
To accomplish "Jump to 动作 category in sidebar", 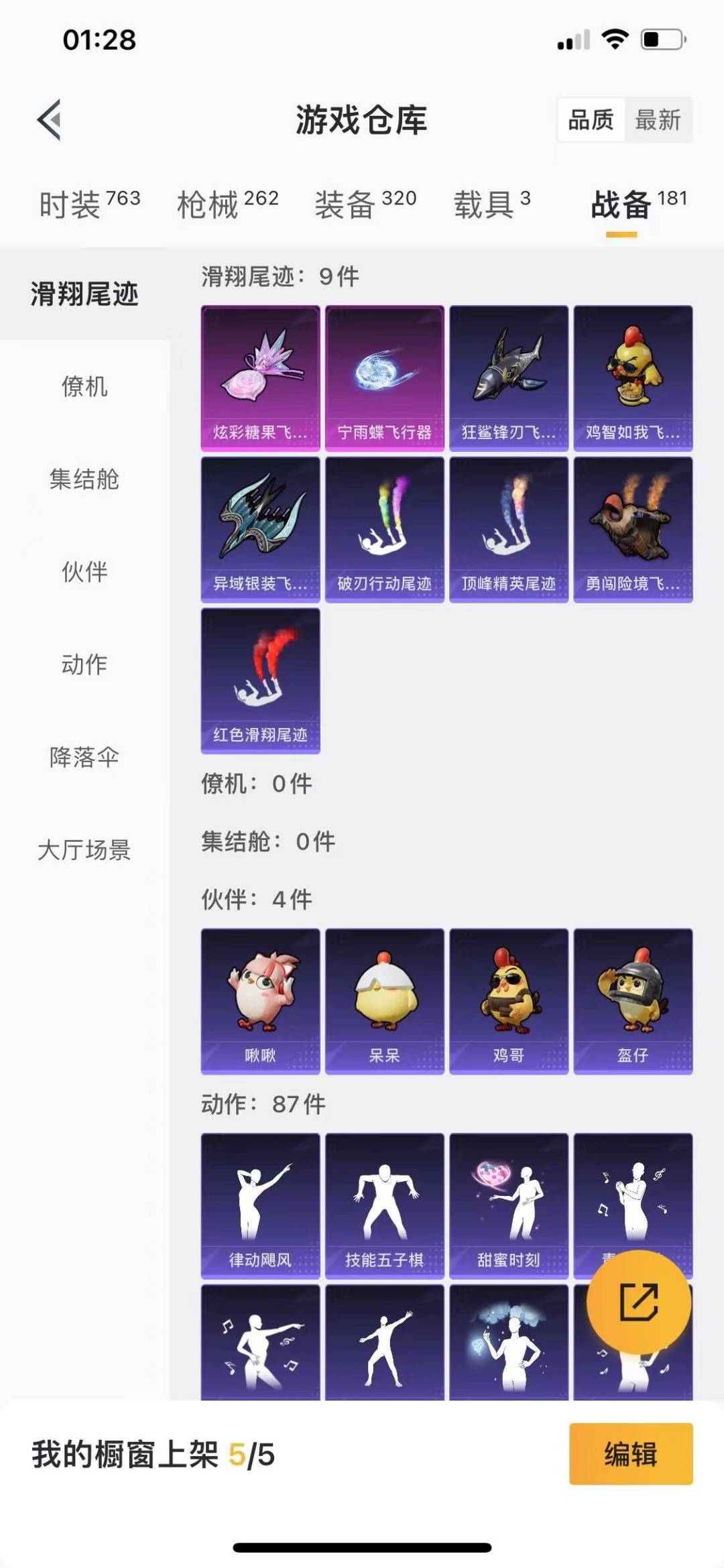I will (84, 664).
